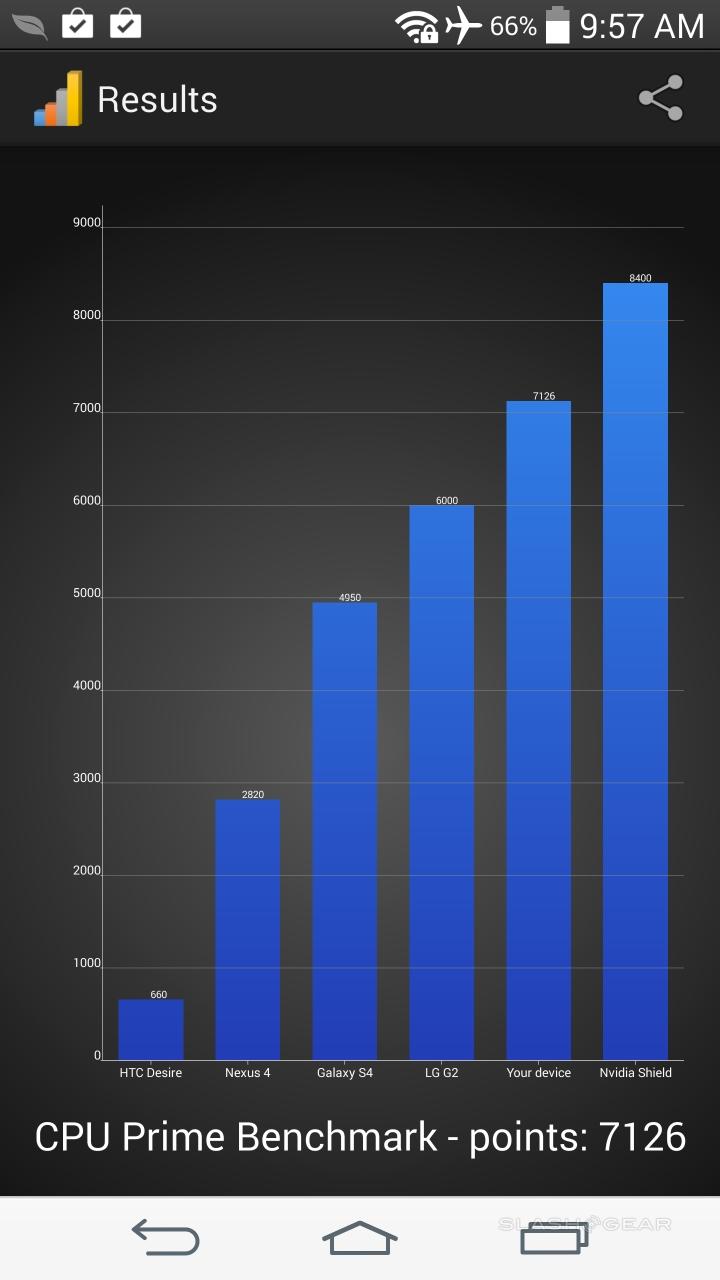720x1280 pixels.
Task: Share the benchmark results
Action: pyautogui.click(x=660, y=99)
